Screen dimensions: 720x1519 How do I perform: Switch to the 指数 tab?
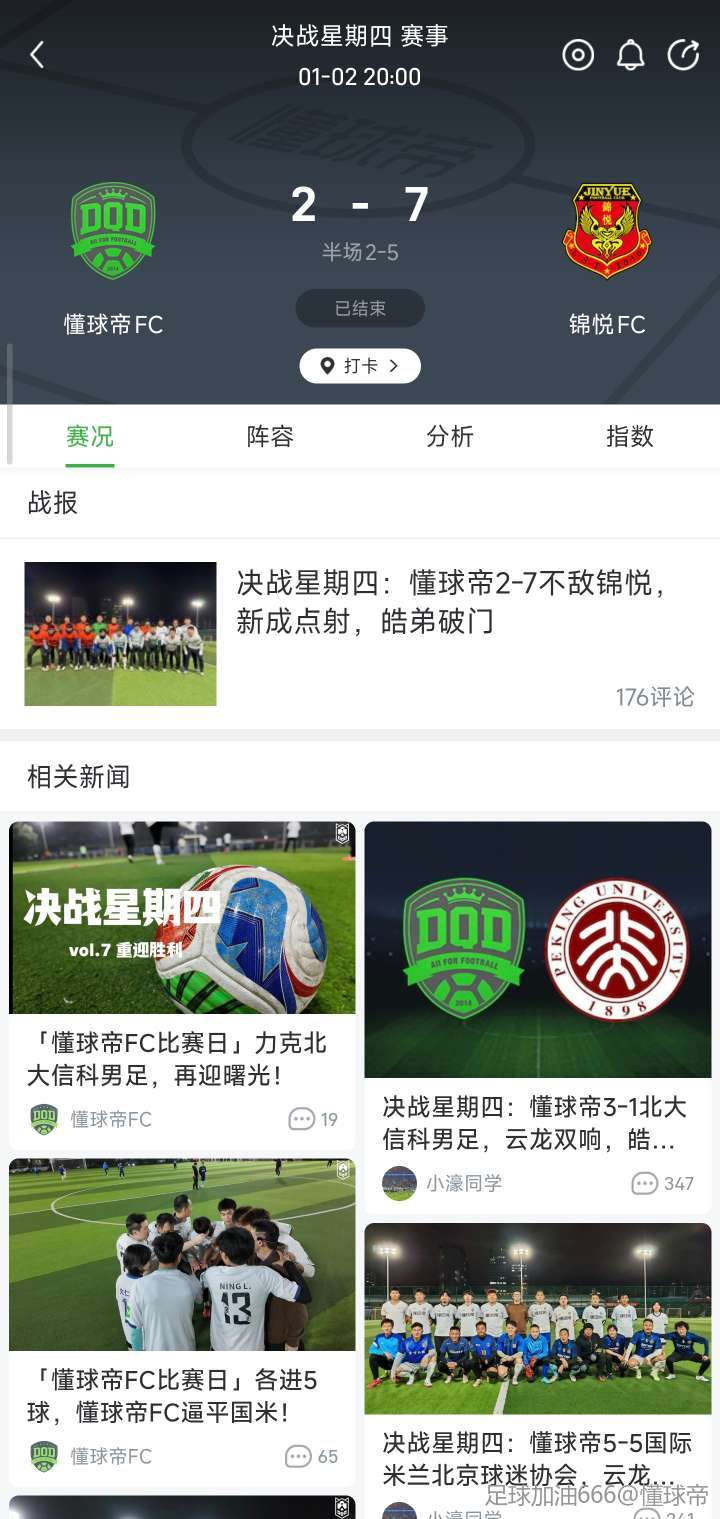630,436
